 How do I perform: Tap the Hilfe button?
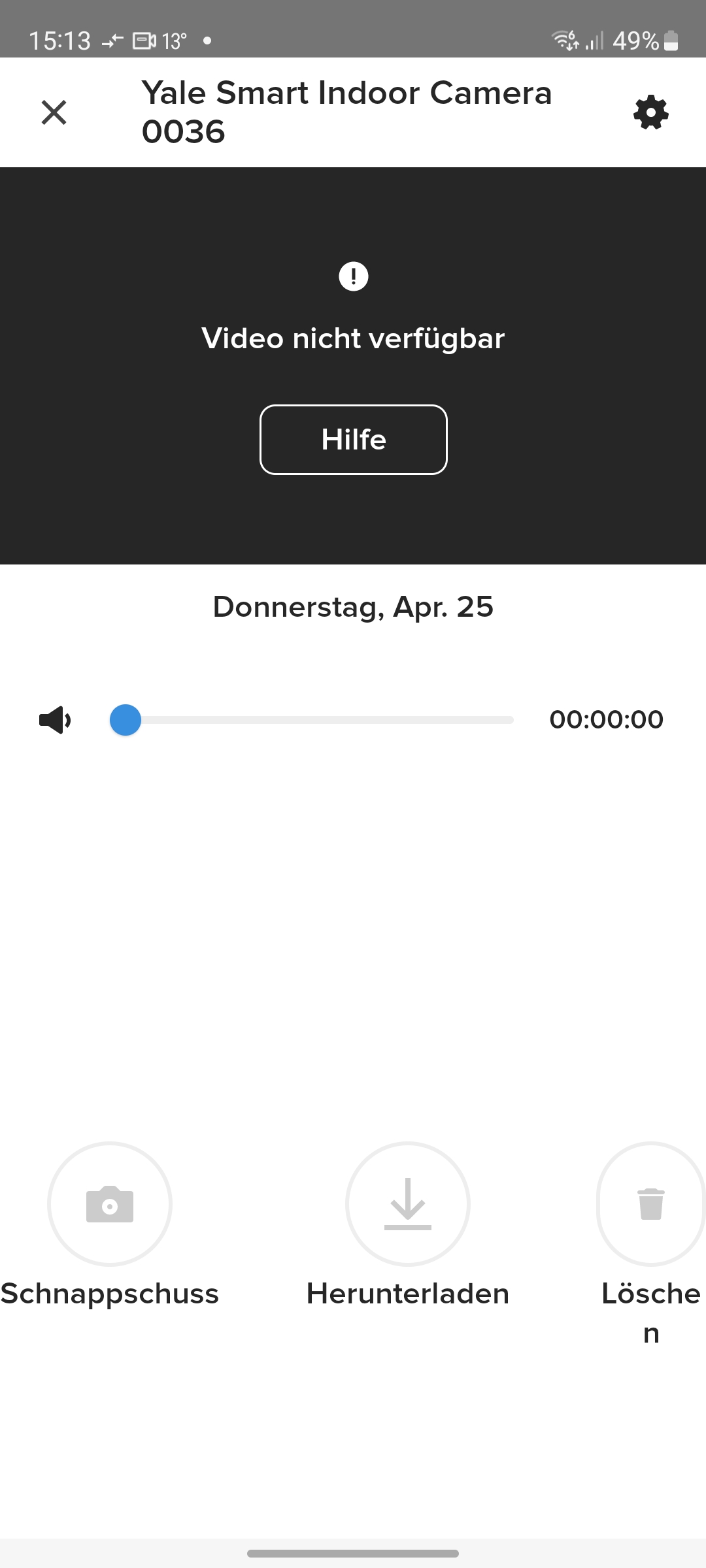point(354,440)
